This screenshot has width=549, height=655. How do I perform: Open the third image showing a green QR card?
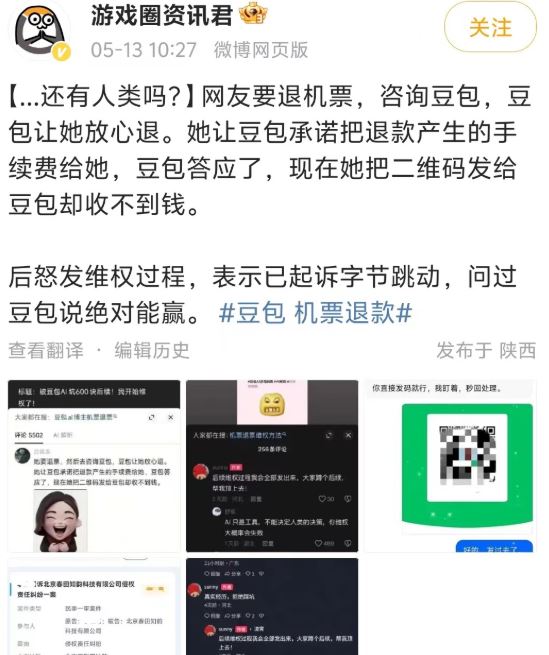[450, 466]
